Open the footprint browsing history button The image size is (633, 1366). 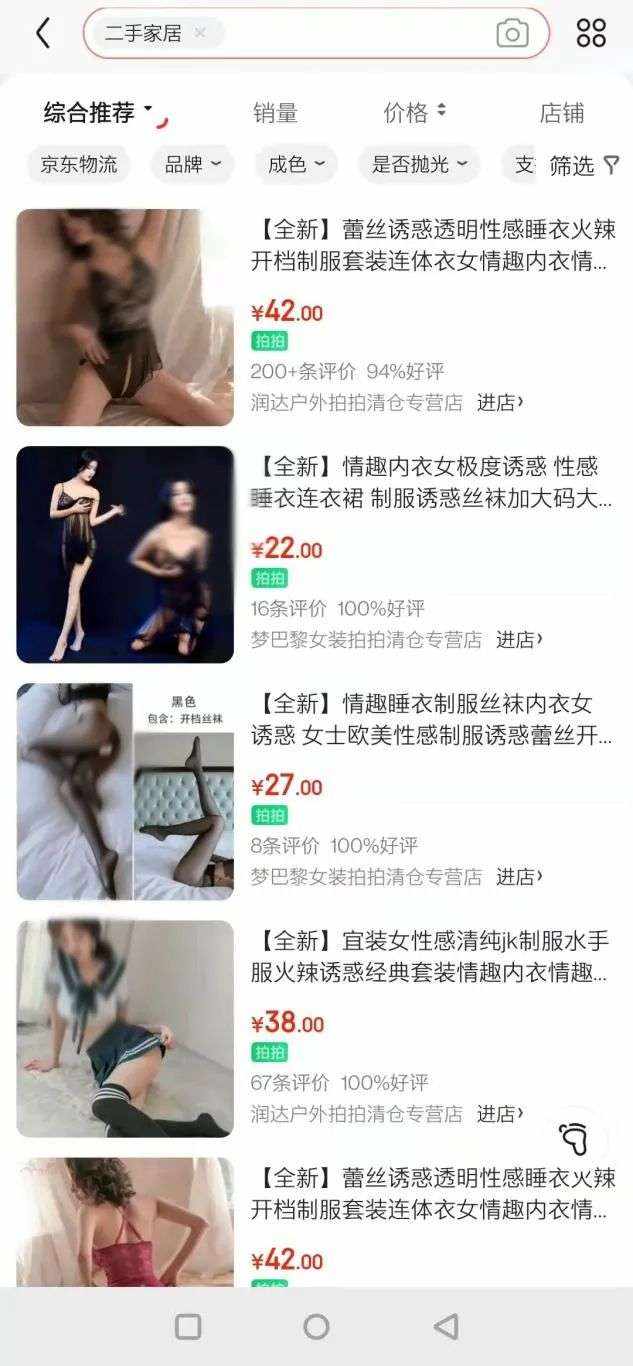pos(574,1139)
